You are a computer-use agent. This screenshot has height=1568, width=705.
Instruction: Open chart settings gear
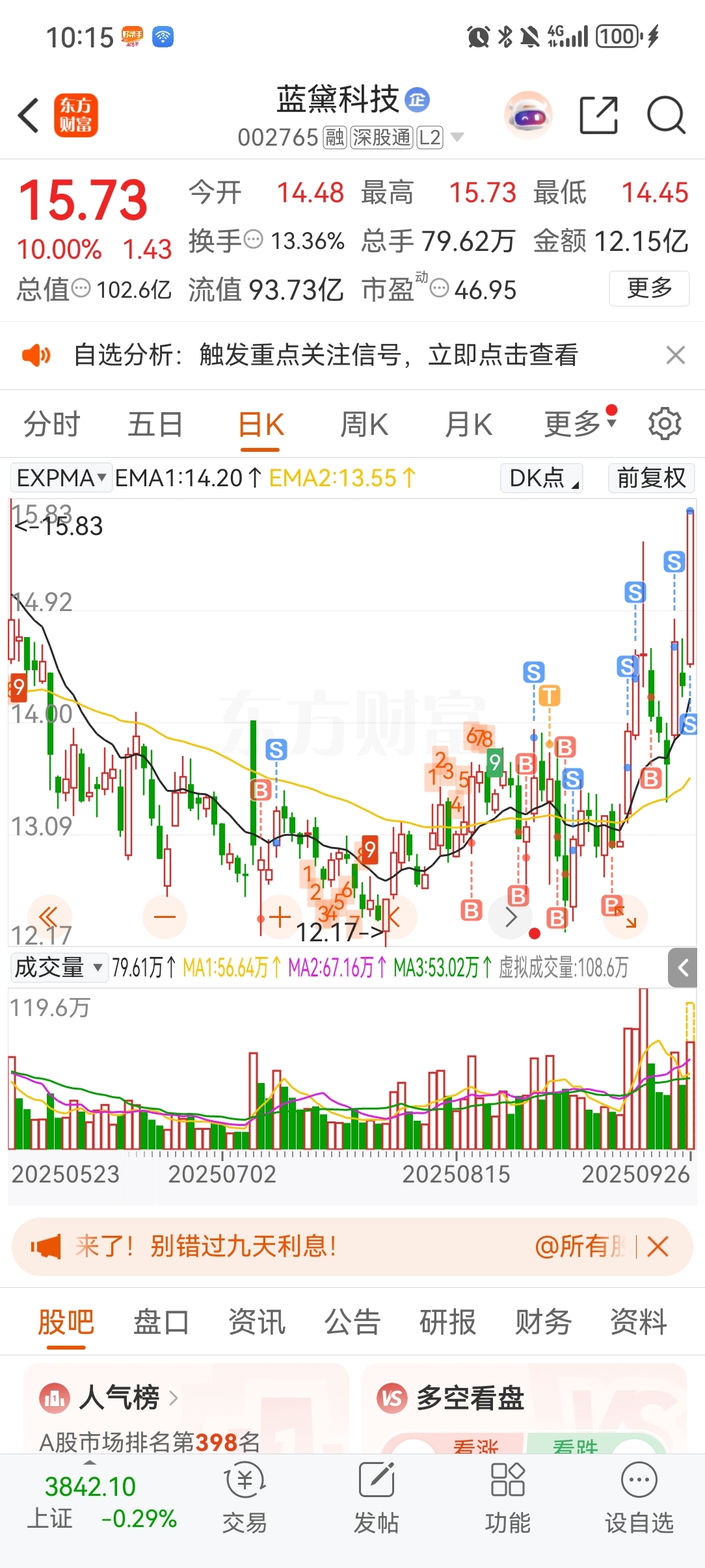pos(664,424)
